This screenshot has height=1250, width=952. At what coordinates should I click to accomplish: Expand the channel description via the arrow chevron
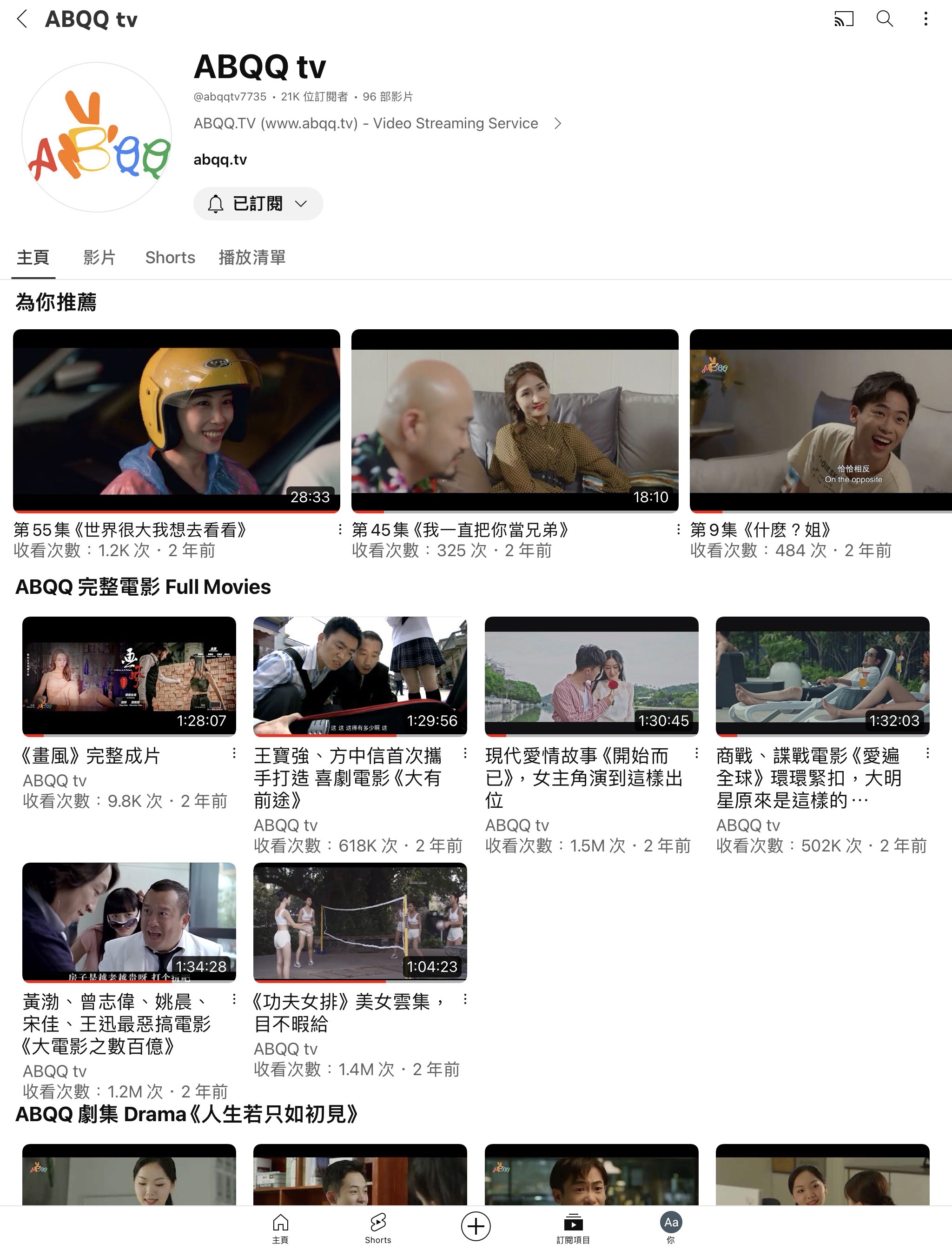(x=558, y=123)
